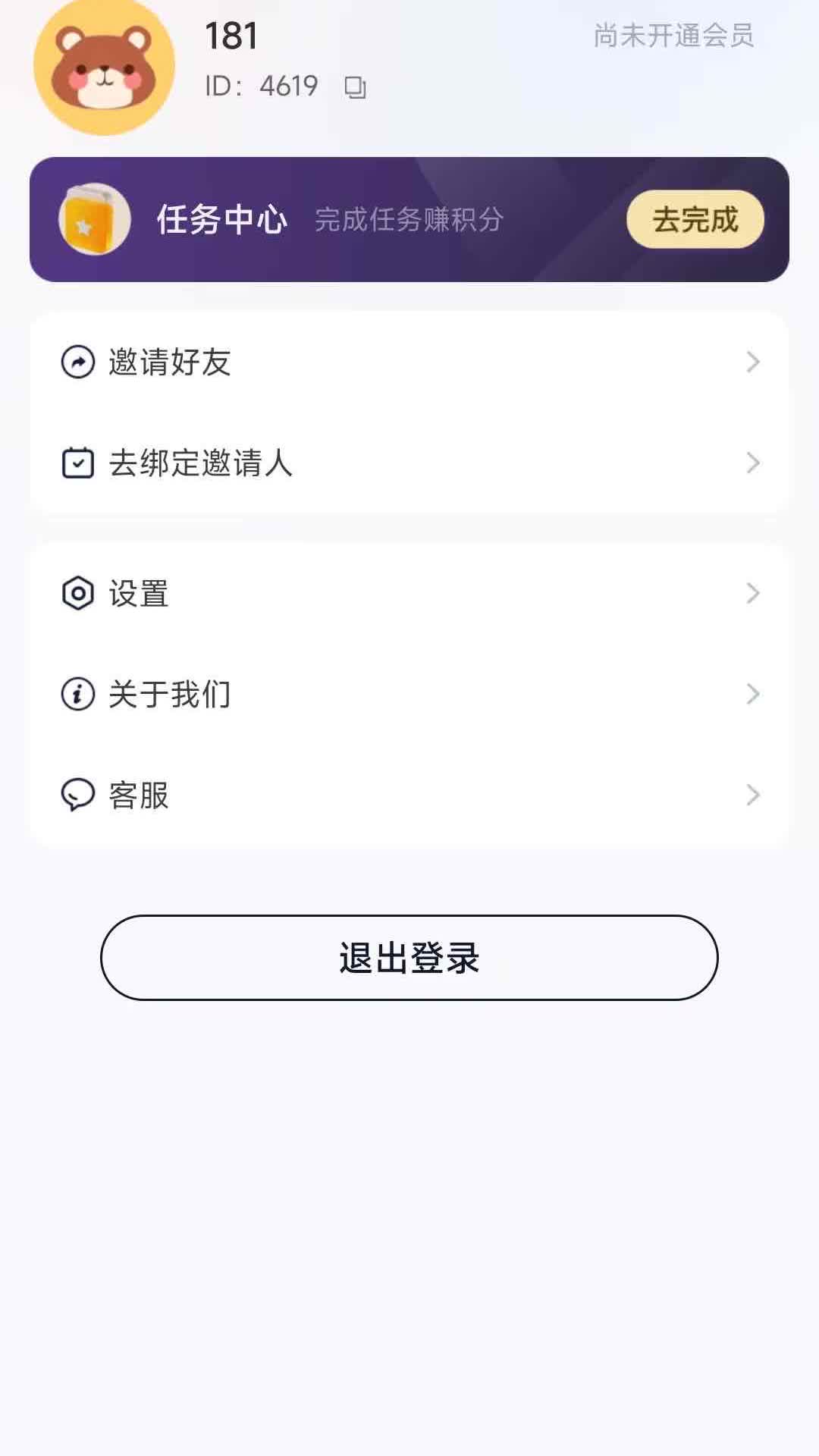Click the chat bubble icon next to 客服
The height and width of the screenshot is (1456, 819).
77,795
